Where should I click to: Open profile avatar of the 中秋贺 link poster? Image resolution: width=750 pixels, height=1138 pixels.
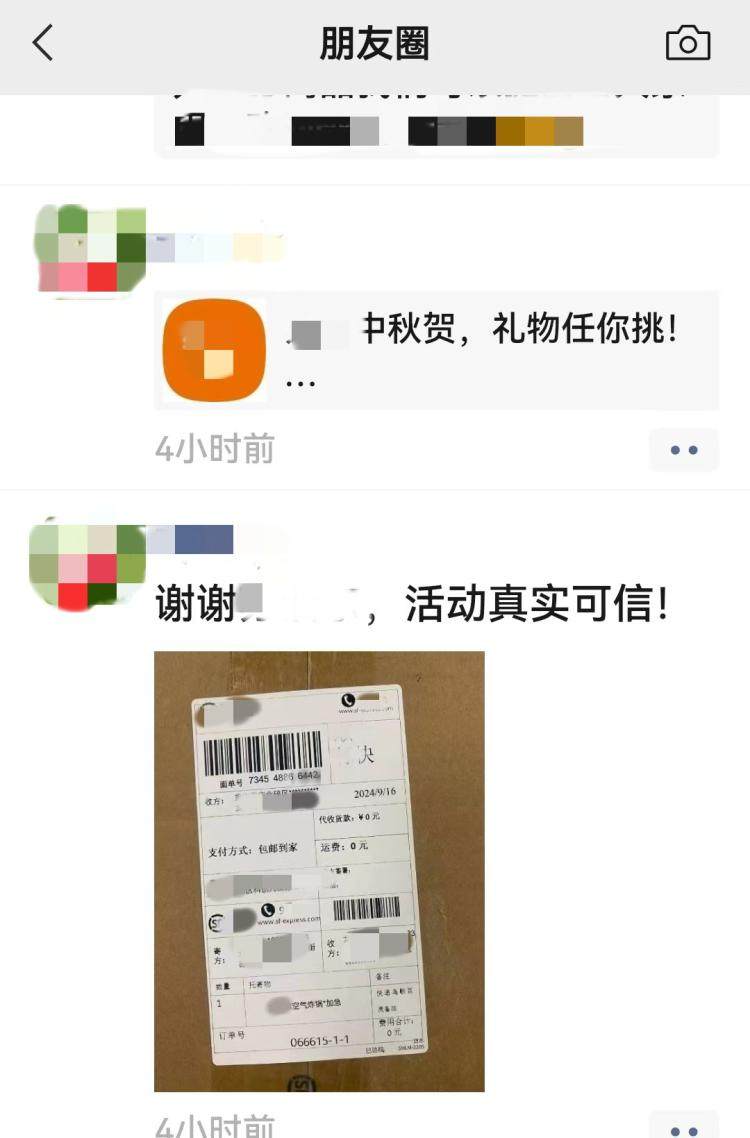[89, 249]
